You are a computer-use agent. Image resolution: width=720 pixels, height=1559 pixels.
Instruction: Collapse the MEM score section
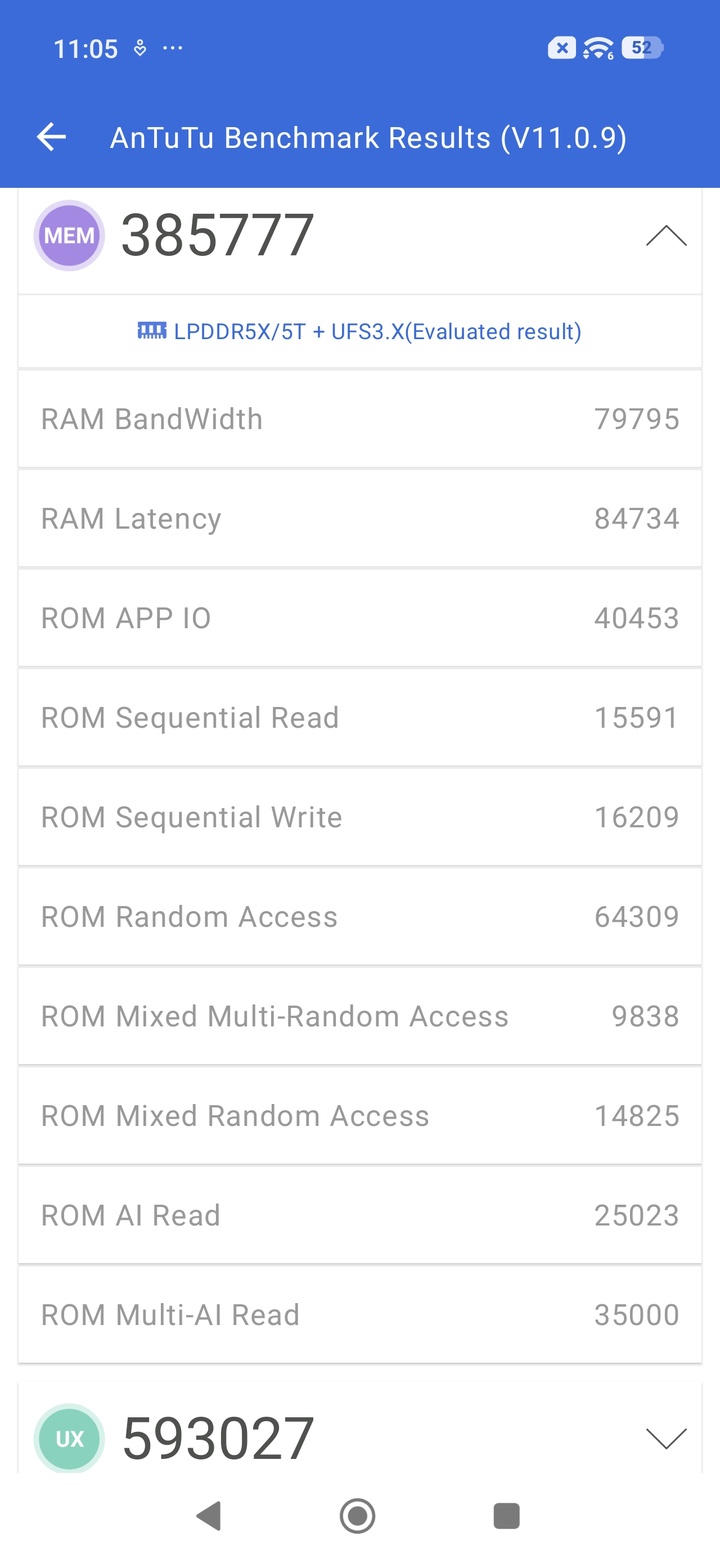(666, 237)
